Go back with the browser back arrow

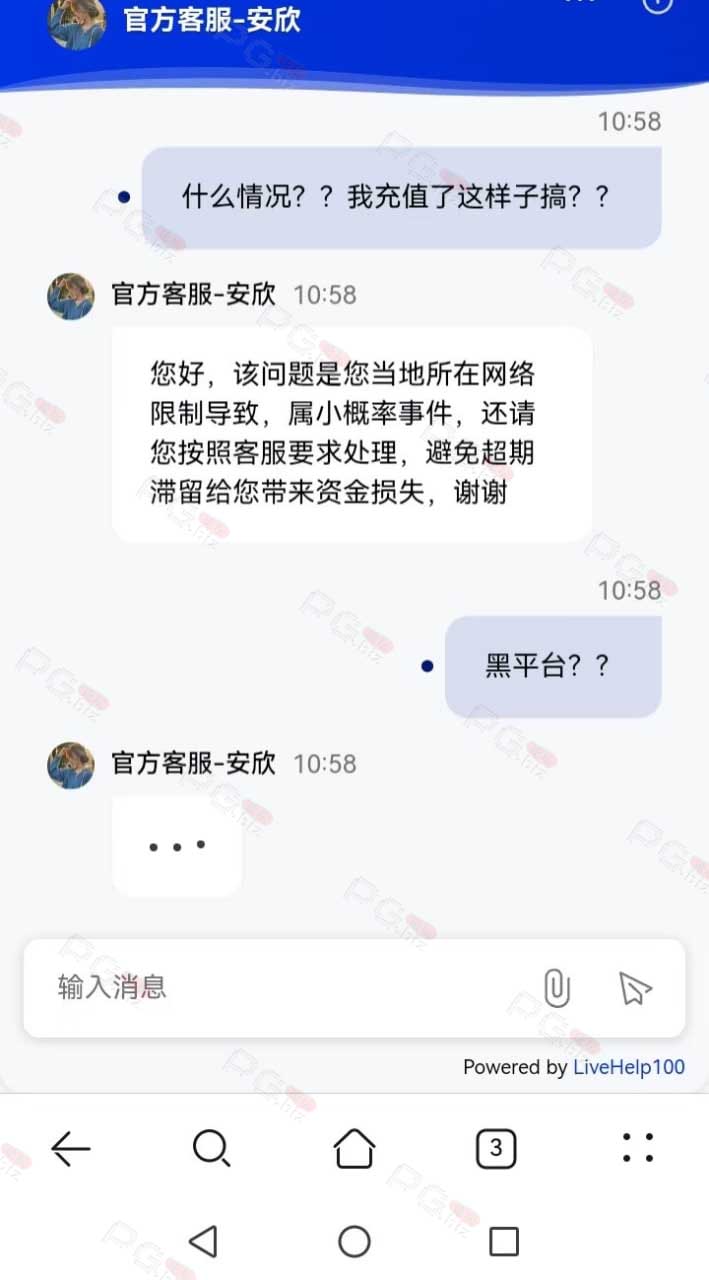click(71, 1149)
